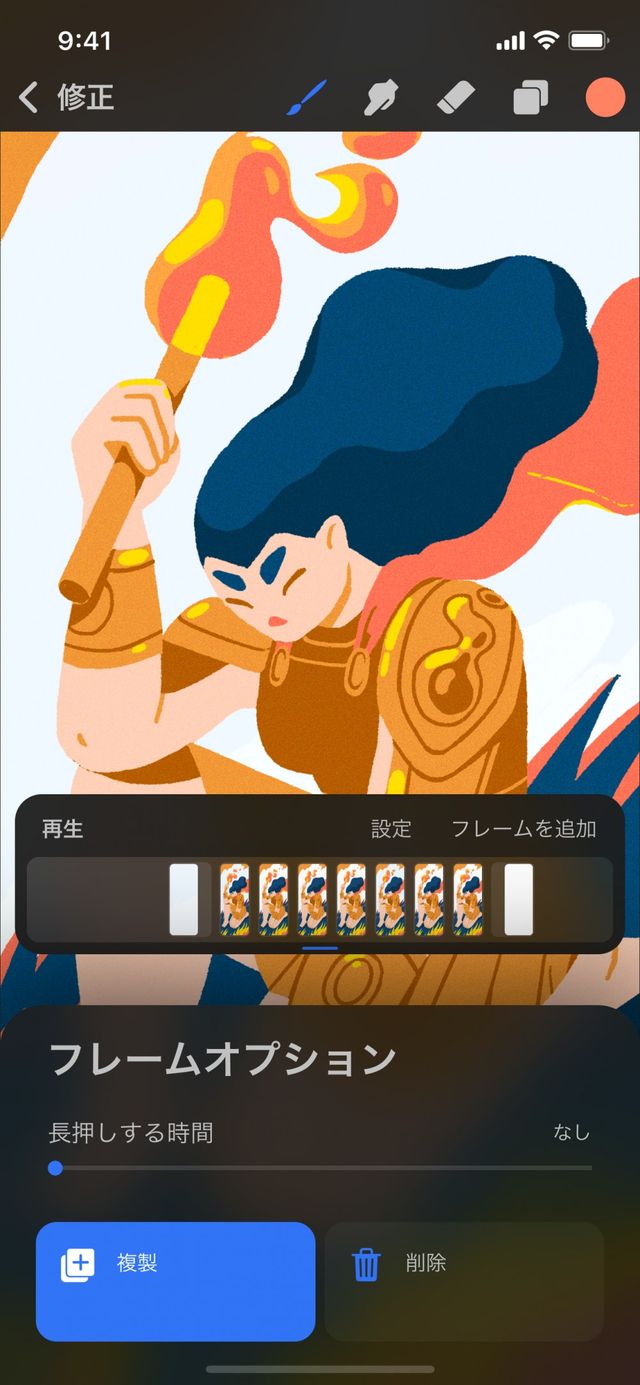
Task: Select the blank white frame at timeline end
Action: [x=518, y=900]
